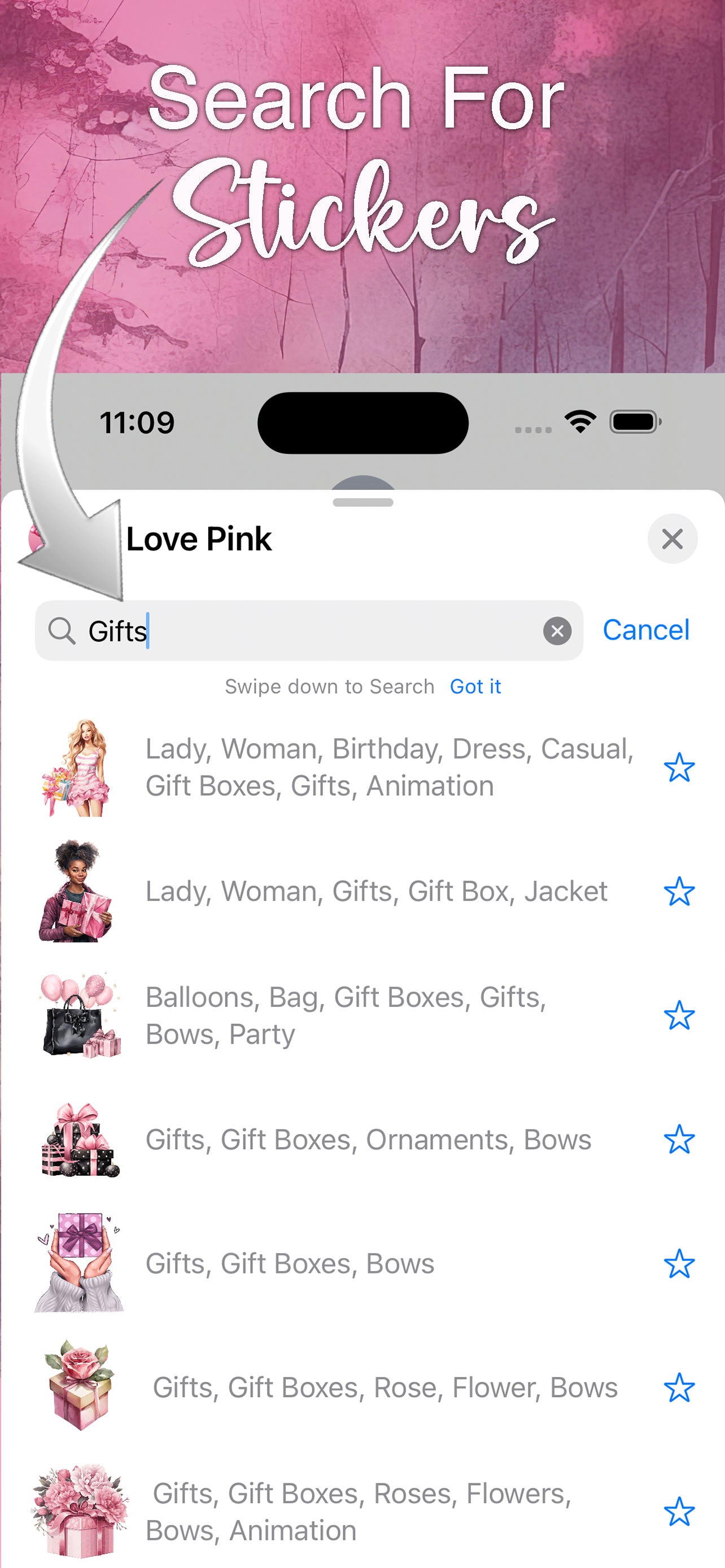Star the 'Gifts, Gift Boxes, Ornaments, Bows' sticker
Image resolution: width=725 pixels, height=1568 pixels.
click(680, 1139)
